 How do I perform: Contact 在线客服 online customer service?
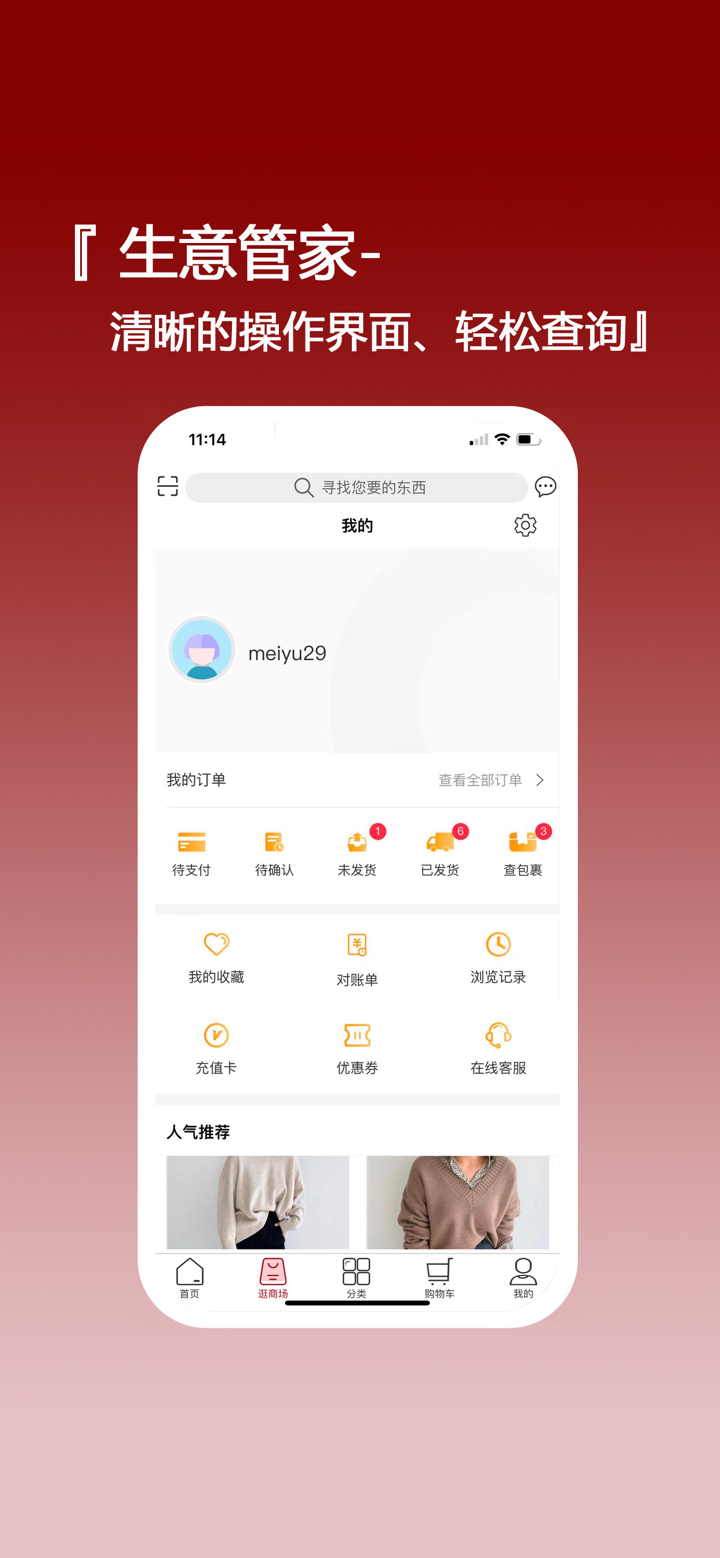coord(498,1045)
